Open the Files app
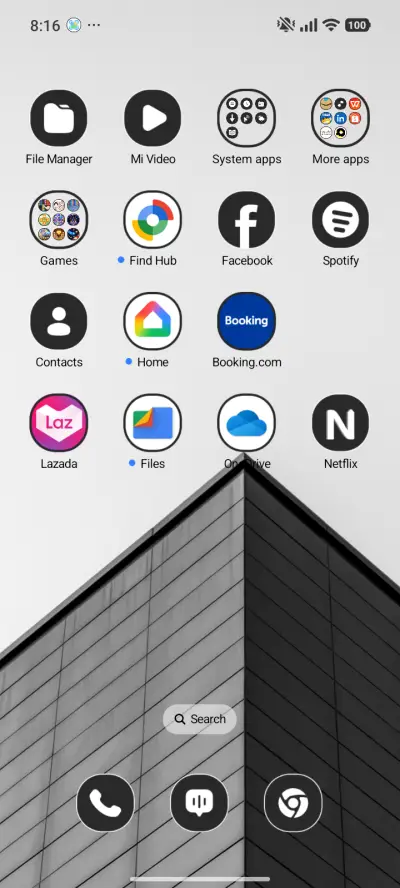Viewport: 400px width, 888px height. click(152, 422)
